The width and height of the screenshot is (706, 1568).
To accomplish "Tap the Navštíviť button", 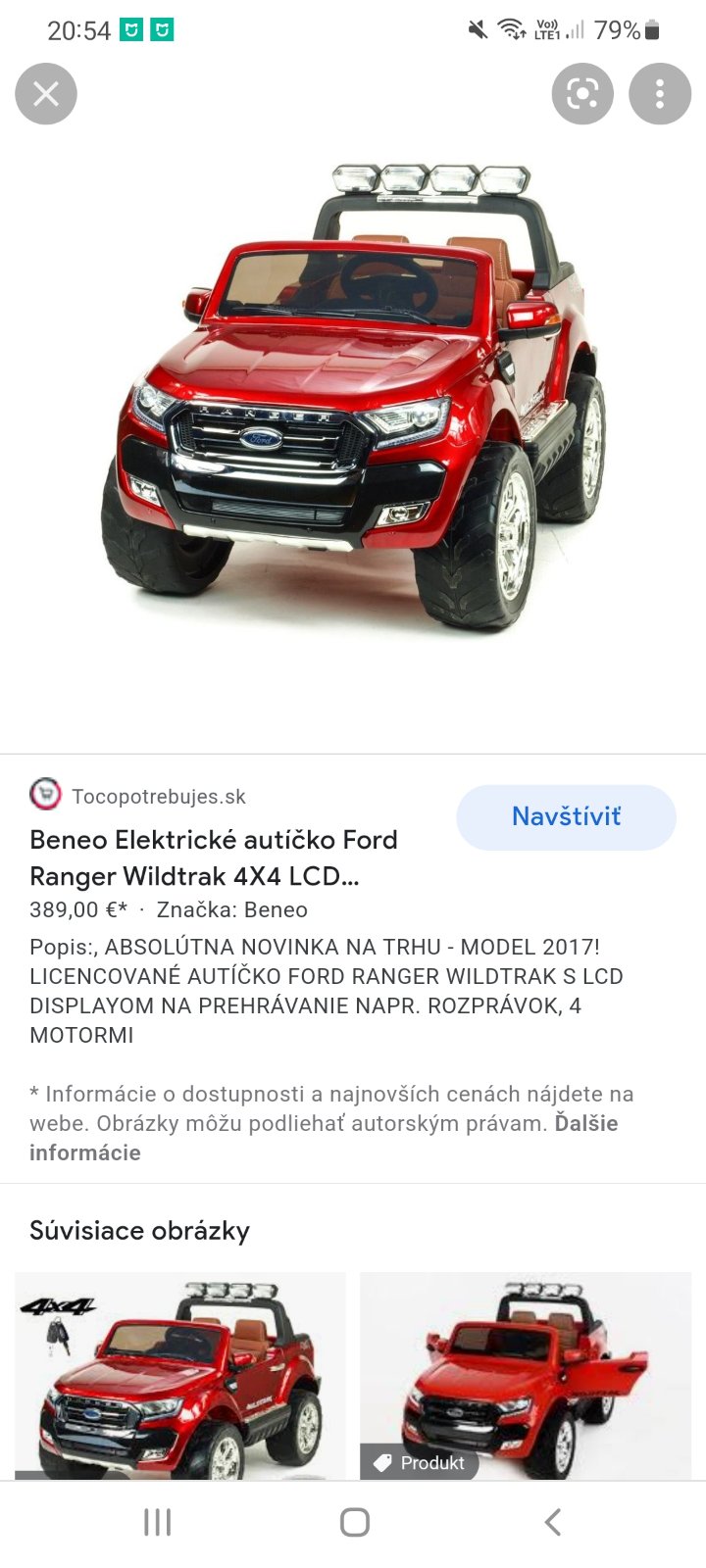I will click(566, 816).
